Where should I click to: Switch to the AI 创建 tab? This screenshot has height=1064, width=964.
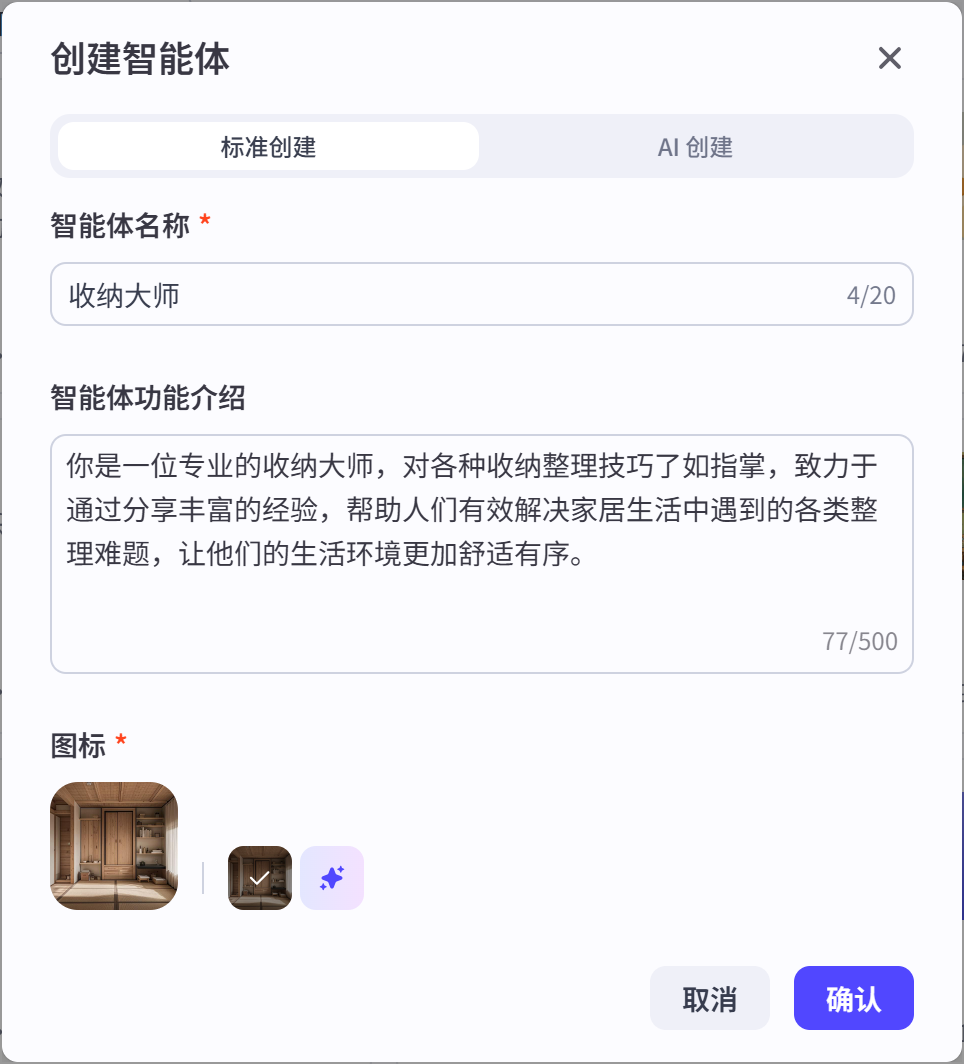click(695, 147)
